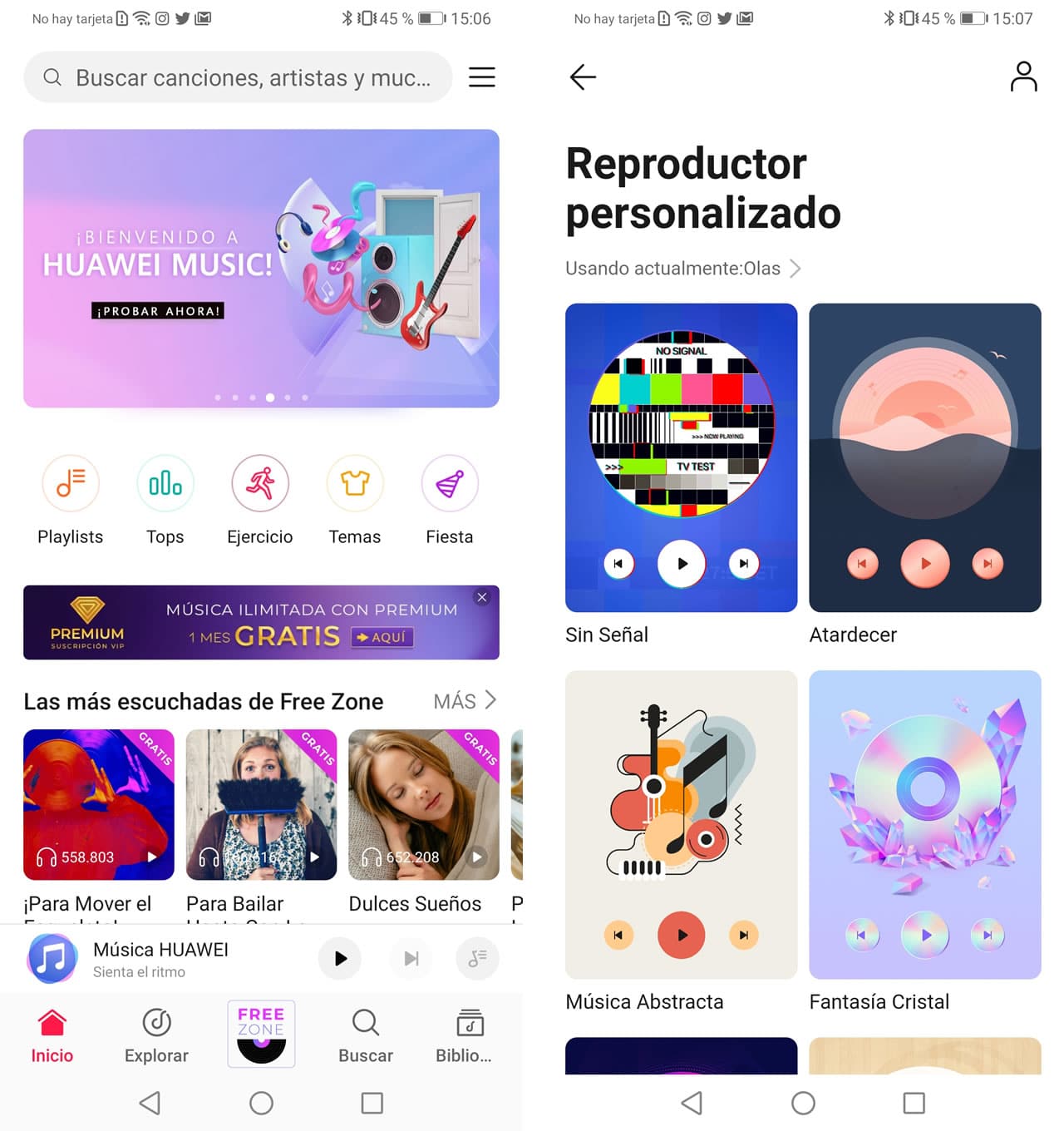
Task: Open the Dulces Sueños playlist
Action: coord(423,804)
